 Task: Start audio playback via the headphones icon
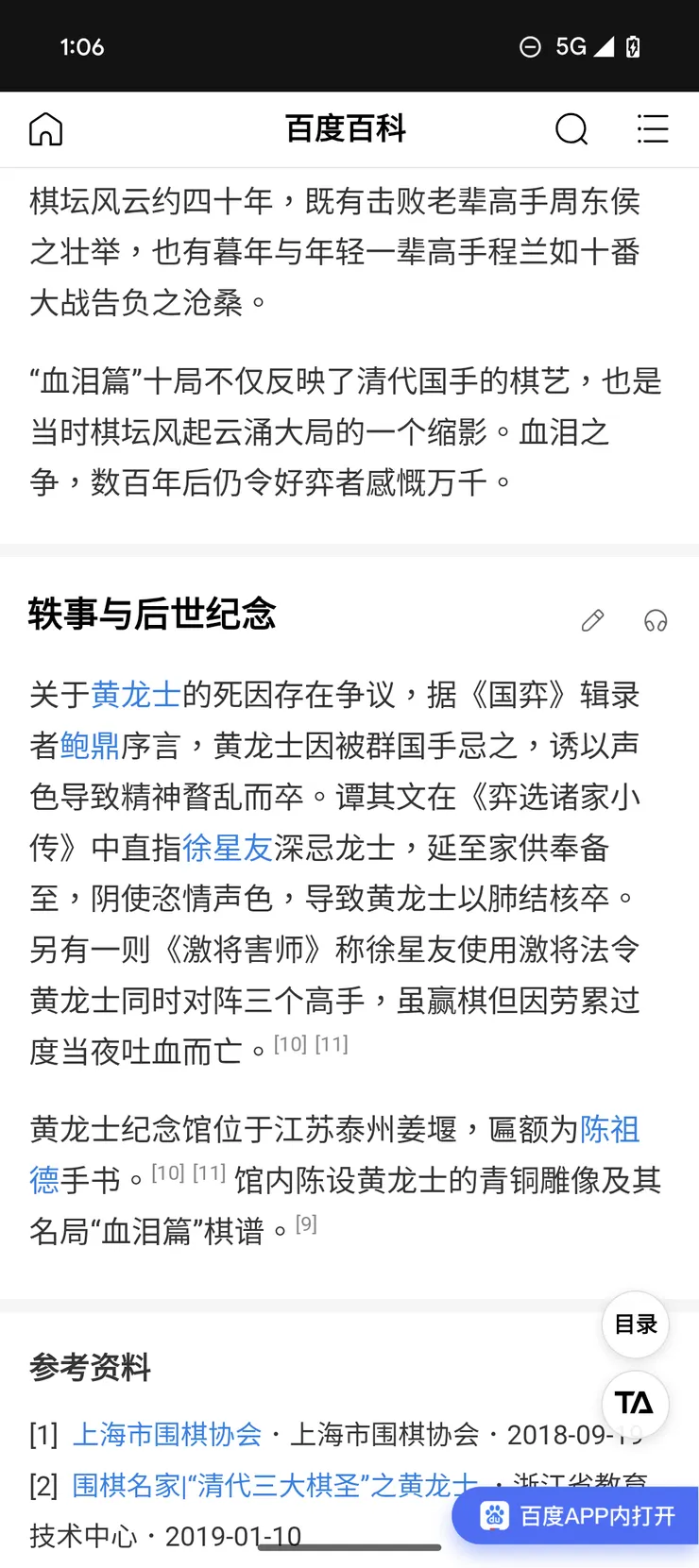point(656,620)
